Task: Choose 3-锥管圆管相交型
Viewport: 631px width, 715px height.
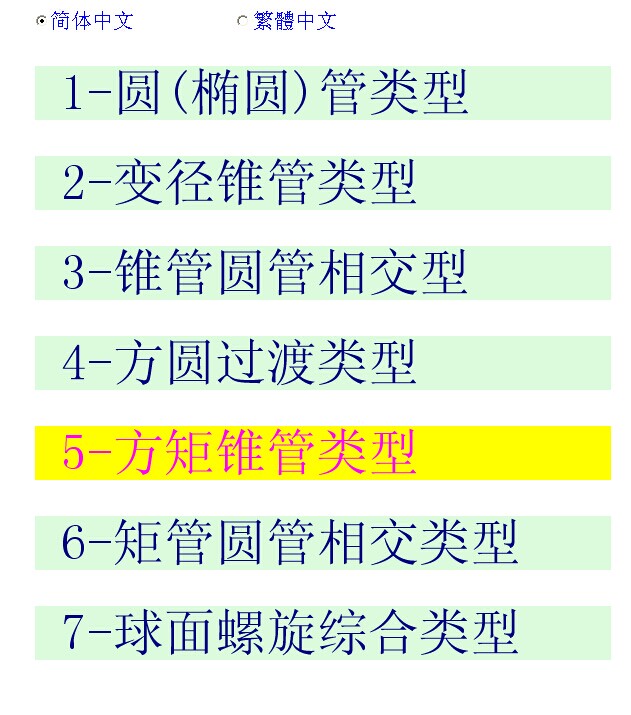Action: (265, 273)
